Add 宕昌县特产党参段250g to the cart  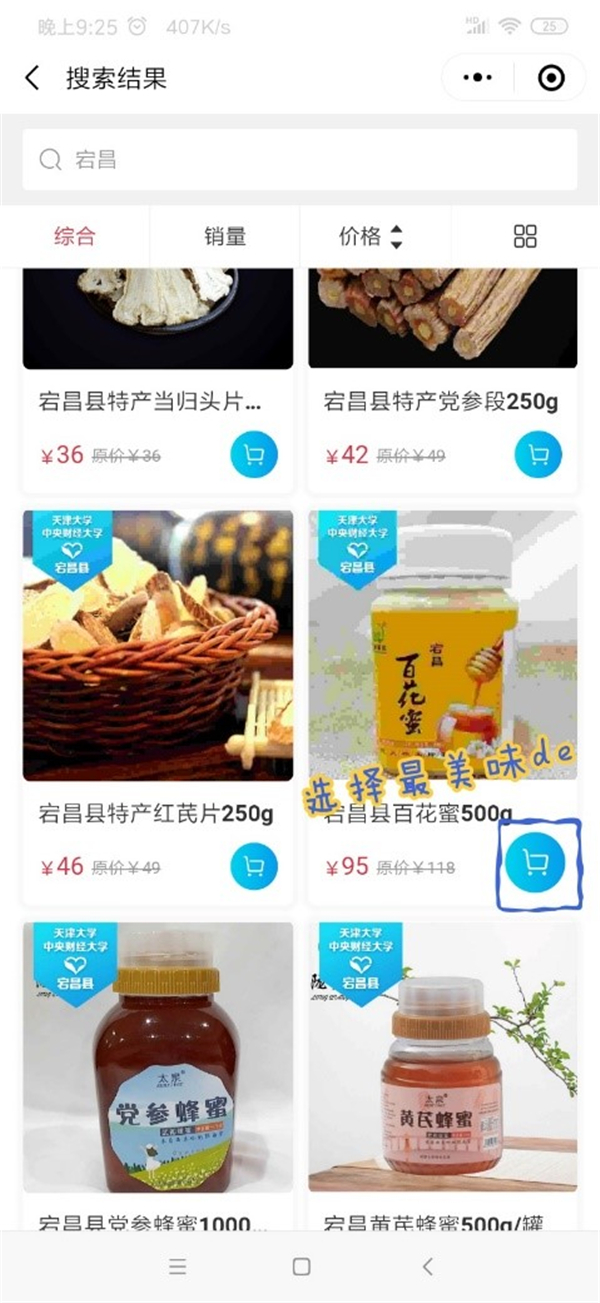(x=539, y=456)
